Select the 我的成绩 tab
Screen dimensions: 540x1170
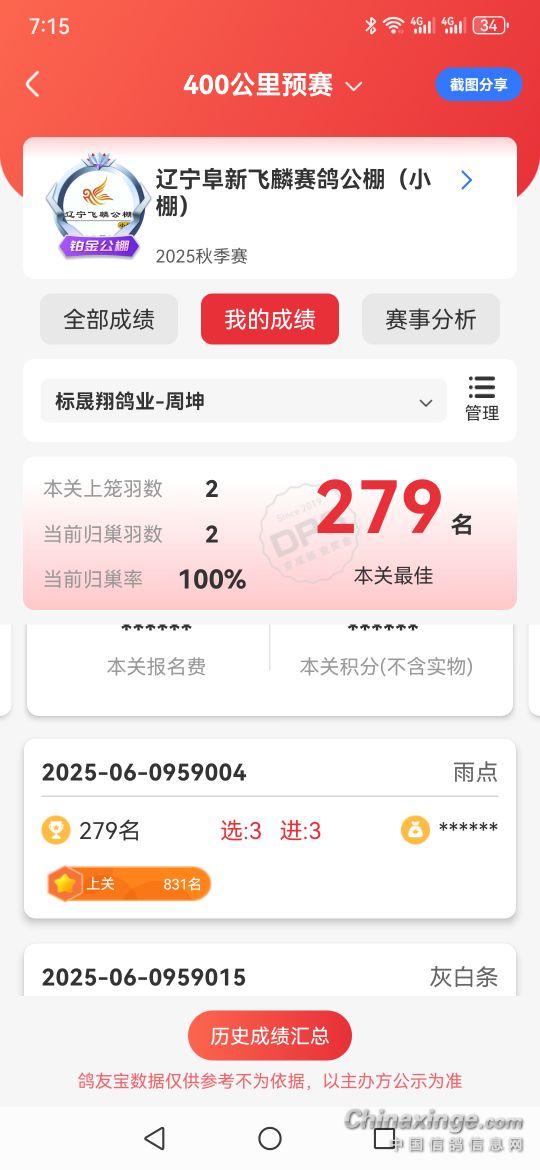(x=270, y=319)
